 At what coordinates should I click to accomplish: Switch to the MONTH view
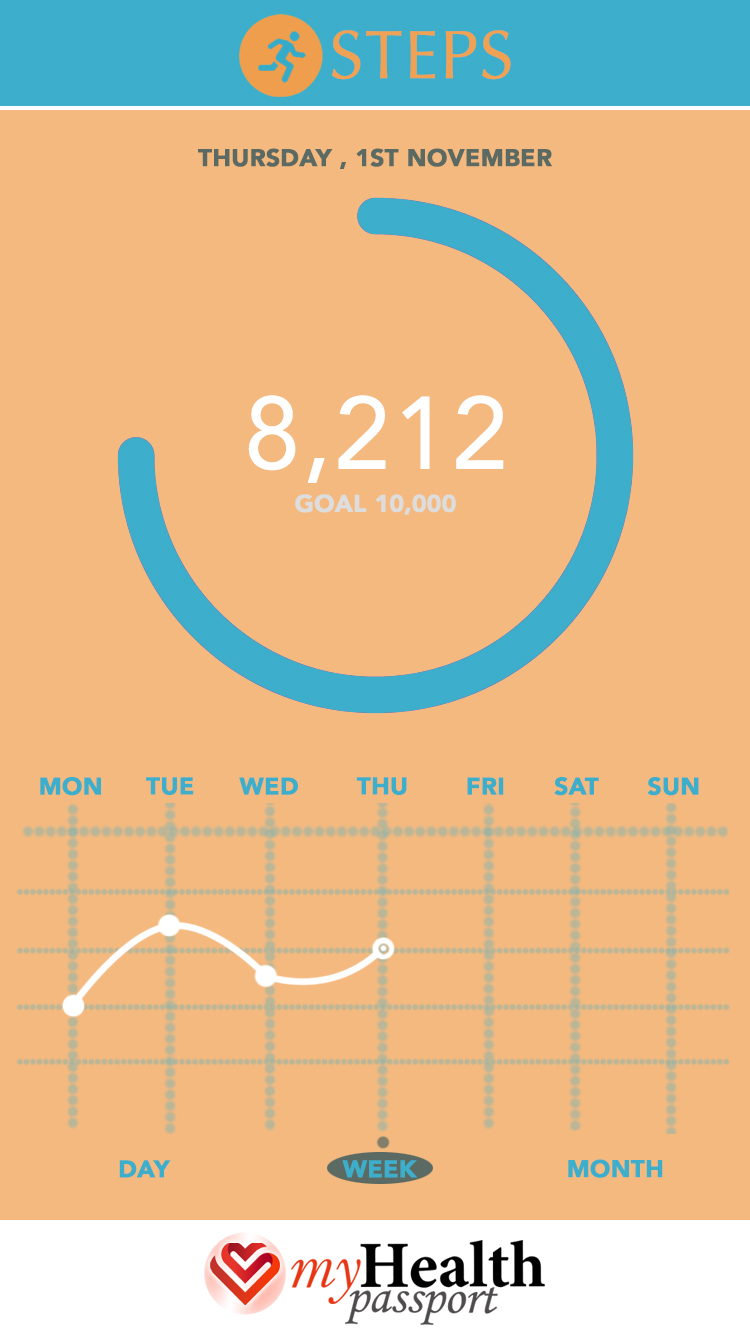pyautogui.click(x=615, y=1168)
